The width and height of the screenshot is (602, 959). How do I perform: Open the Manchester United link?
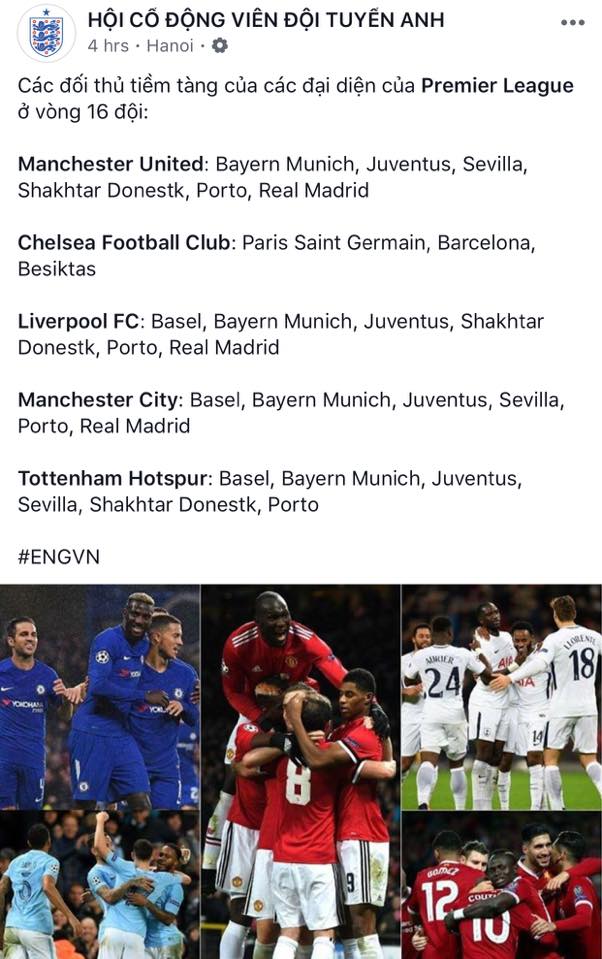111,164
